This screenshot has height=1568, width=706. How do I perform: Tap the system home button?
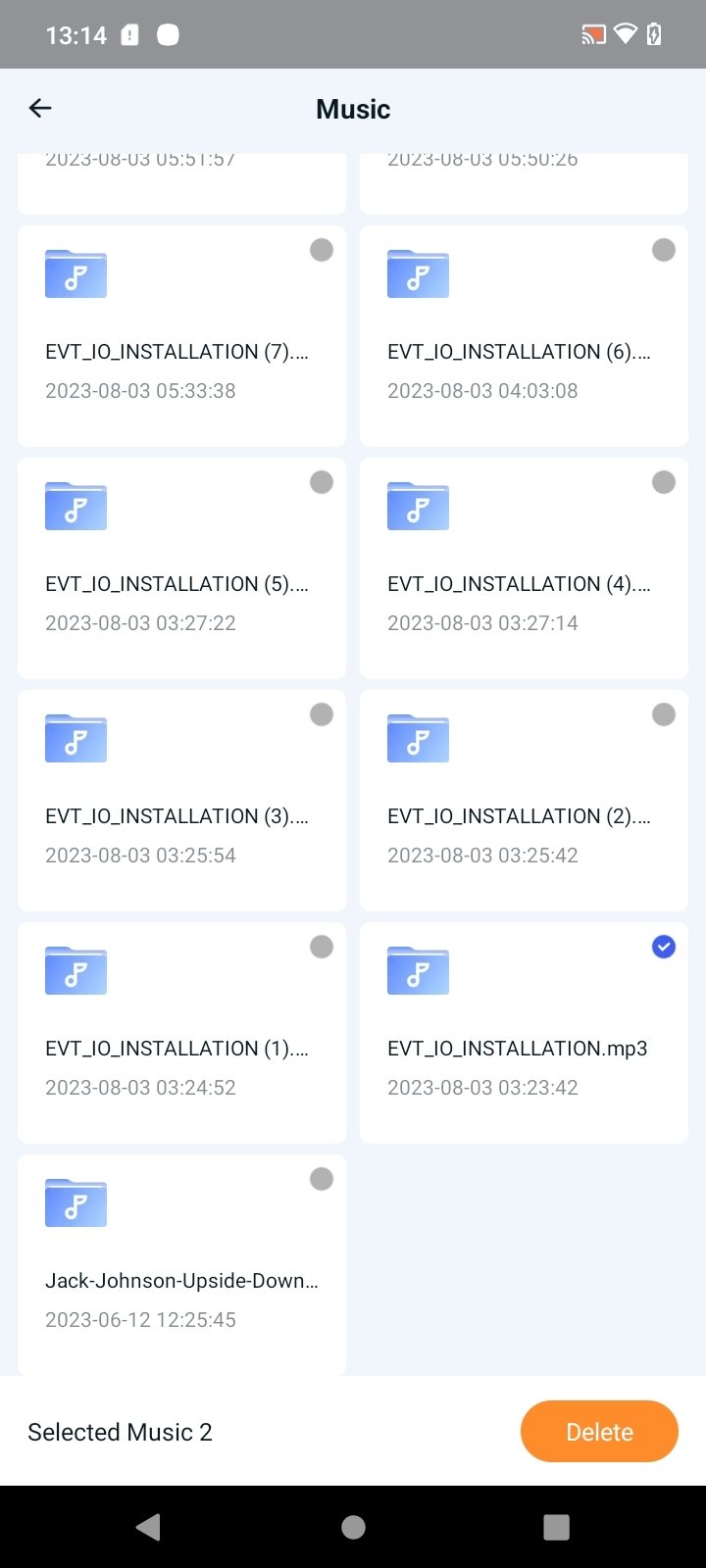353,1527
